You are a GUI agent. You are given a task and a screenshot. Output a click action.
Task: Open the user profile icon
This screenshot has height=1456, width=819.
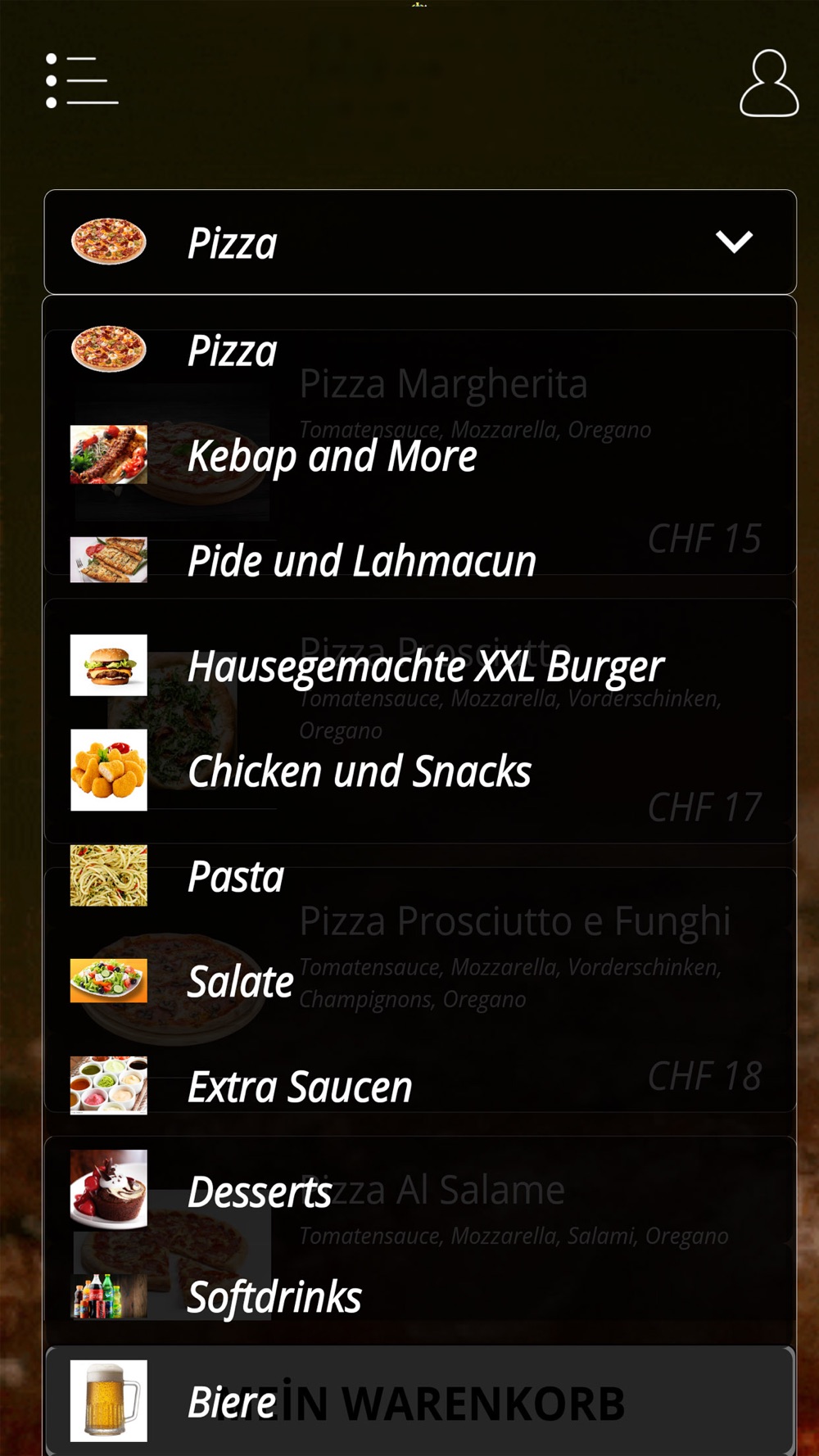tap(769, 84)
